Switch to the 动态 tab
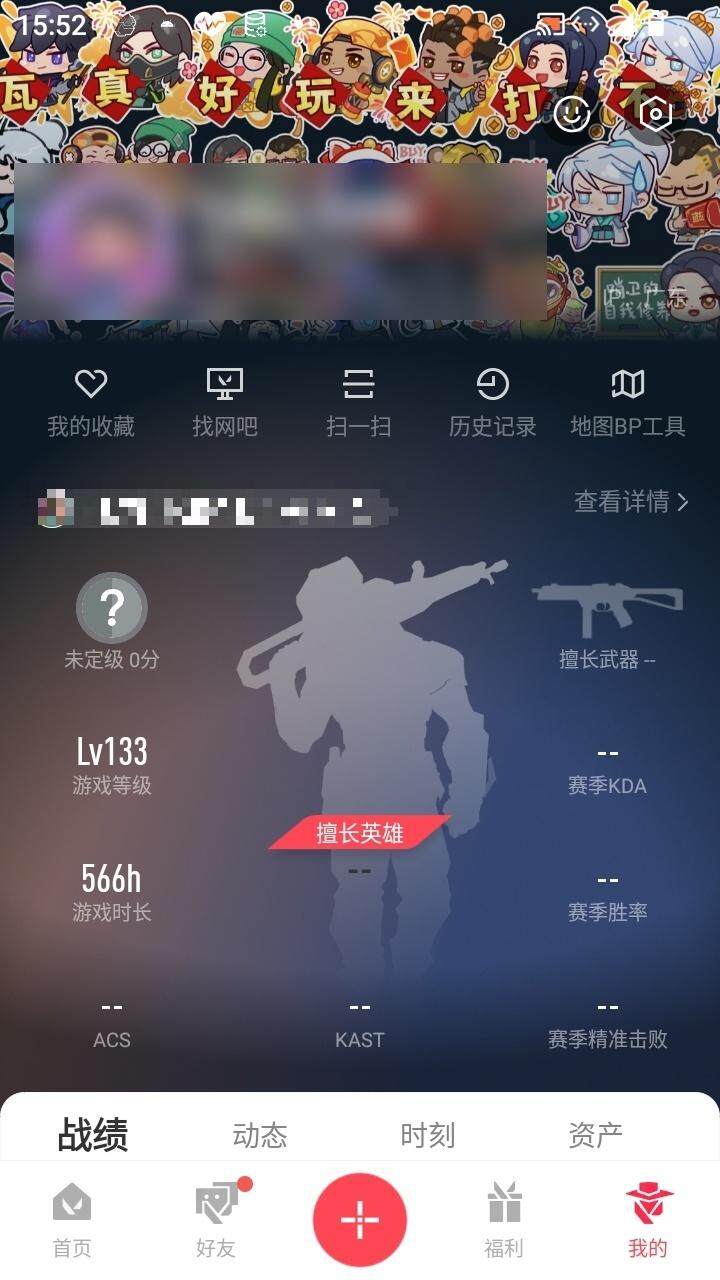This screenshot has height=1280, width=720. tap(260, 1135)
